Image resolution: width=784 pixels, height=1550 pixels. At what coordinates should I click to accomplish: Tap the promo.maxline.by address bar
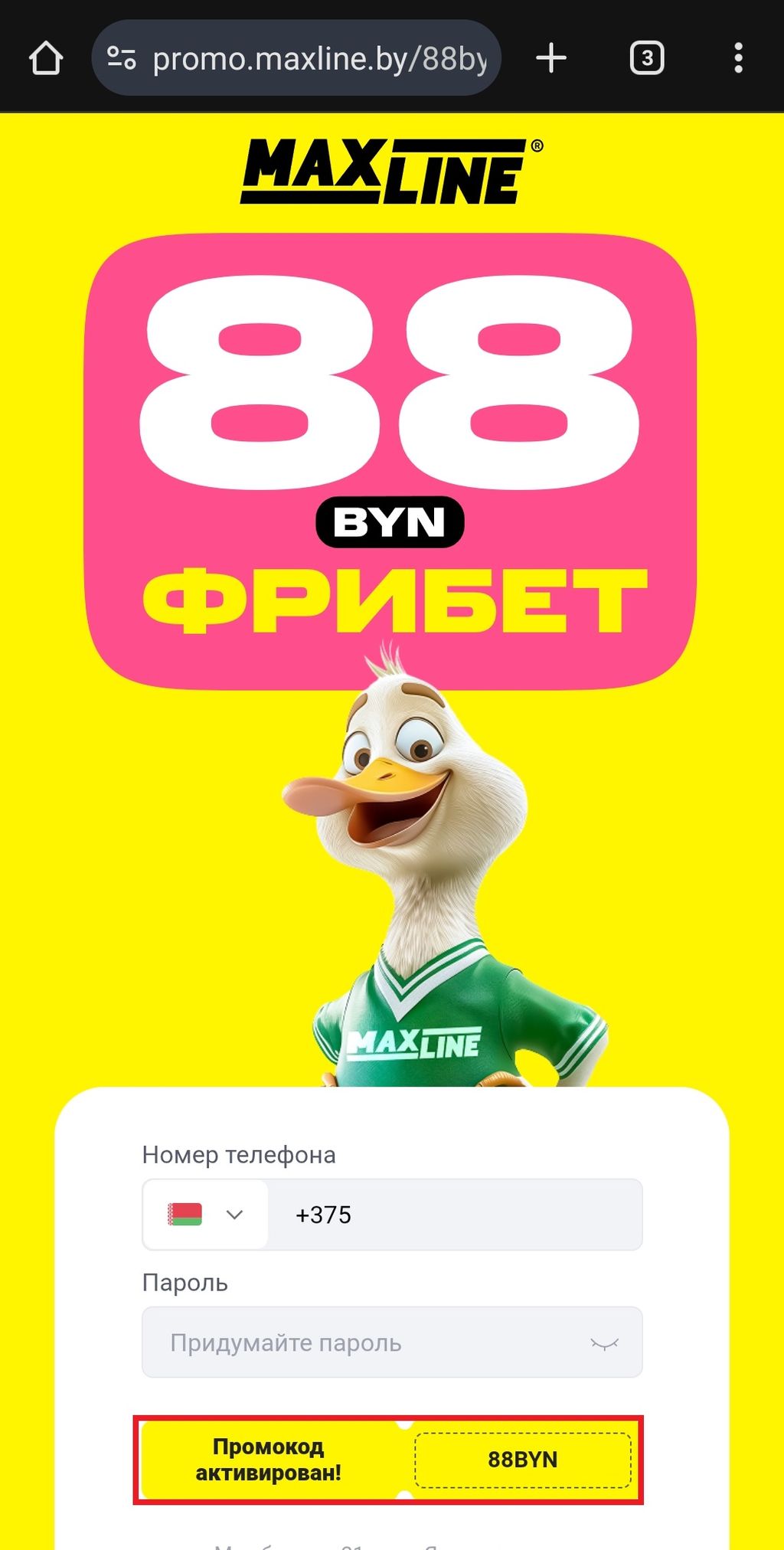pos(318,58)
